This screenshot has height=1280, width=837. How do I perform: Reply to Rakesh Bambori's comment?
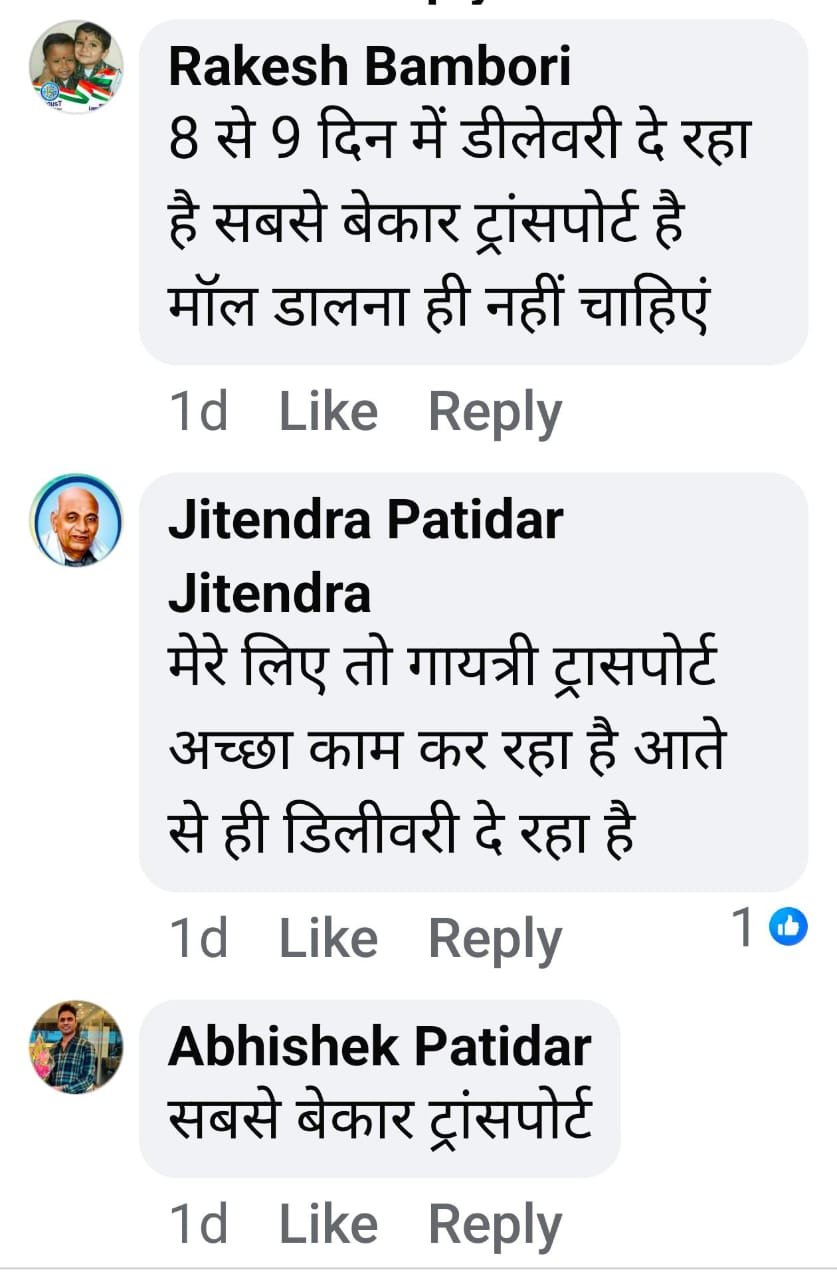point(495,412)
